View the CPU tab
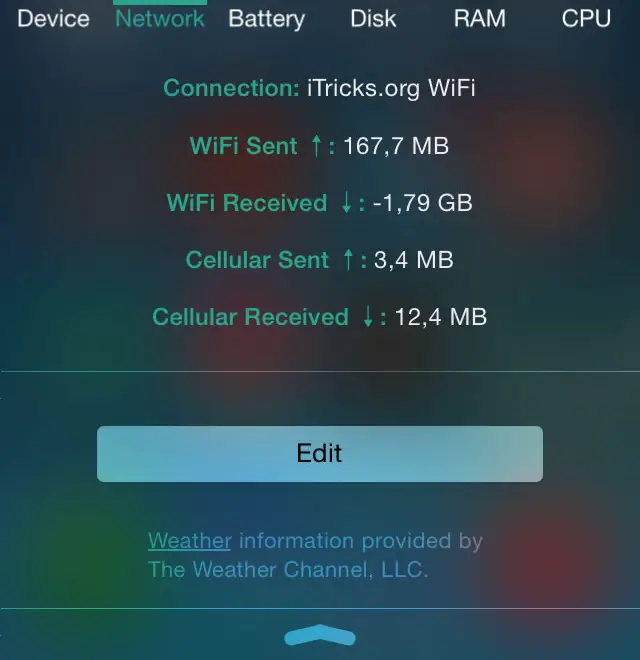The image size is (640, 660). coord(586,18)
